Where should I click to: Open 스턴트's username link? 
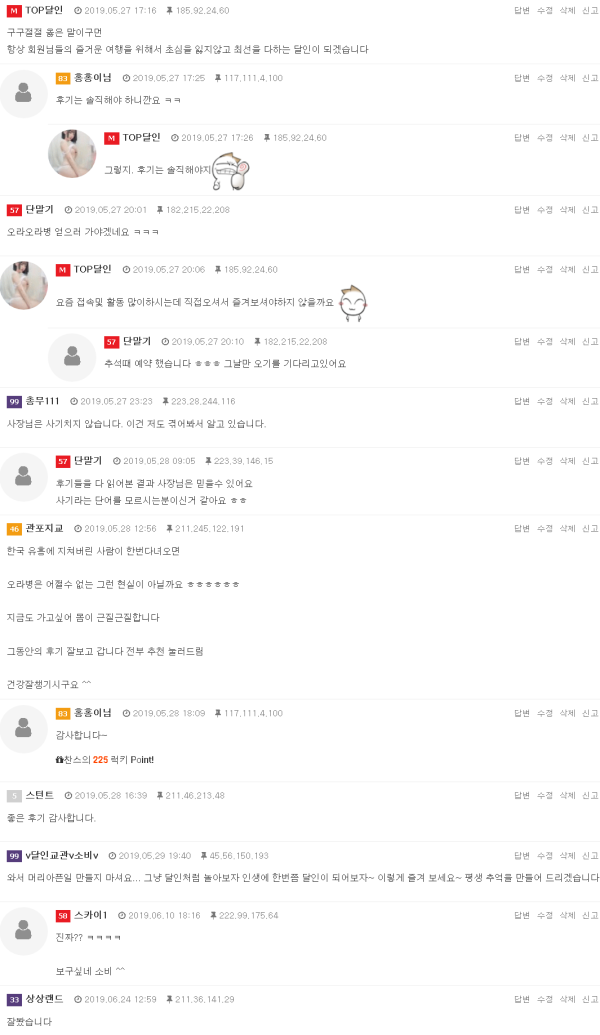pos(39,795)
